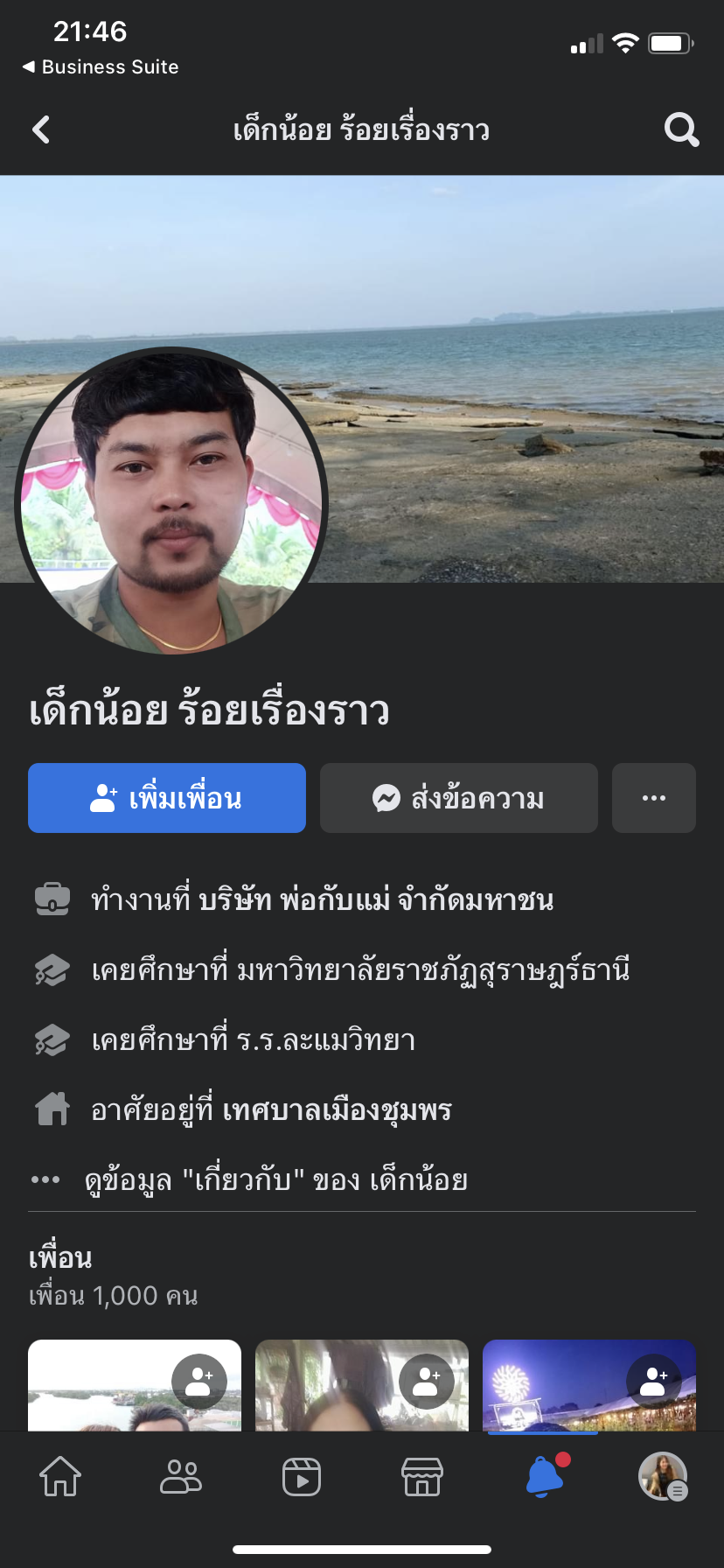Viewport: 724px width, 1568px height.
Task: Open the notifications bell tab
Action: [x=544, y=1476]
